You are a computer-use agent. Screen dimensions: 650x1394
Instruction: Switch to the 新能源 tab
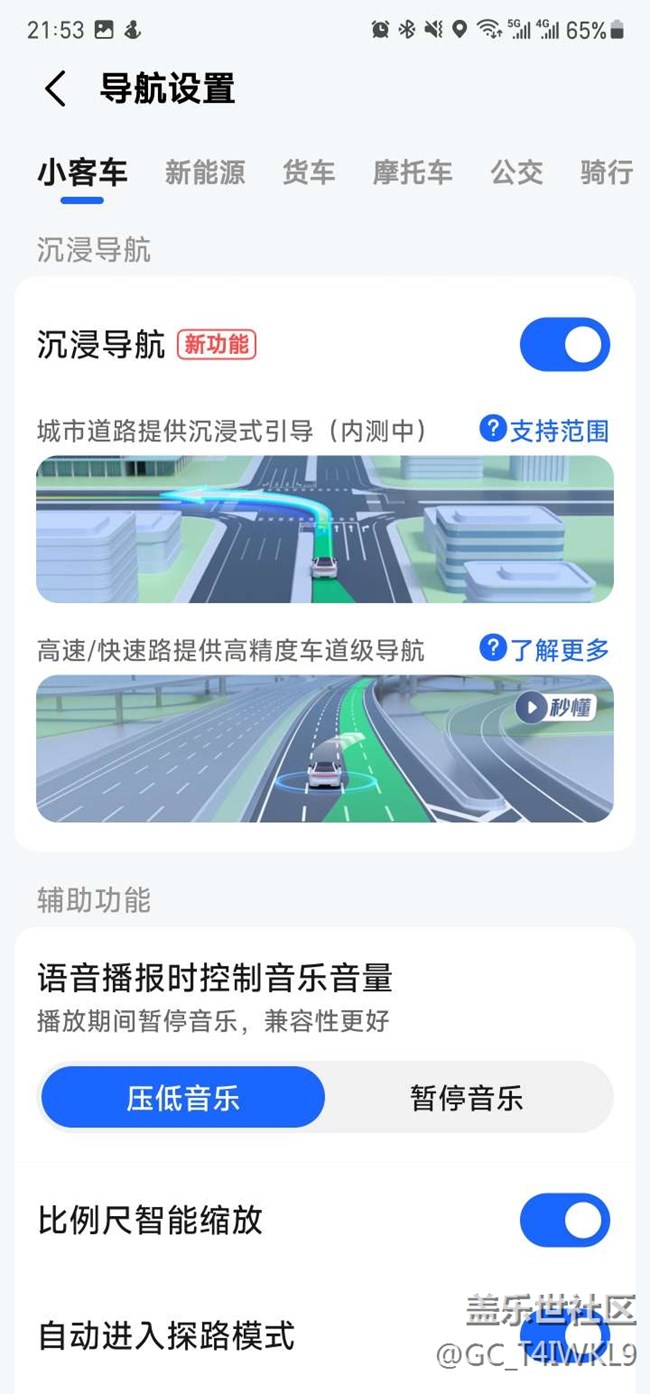pos(204,172)
